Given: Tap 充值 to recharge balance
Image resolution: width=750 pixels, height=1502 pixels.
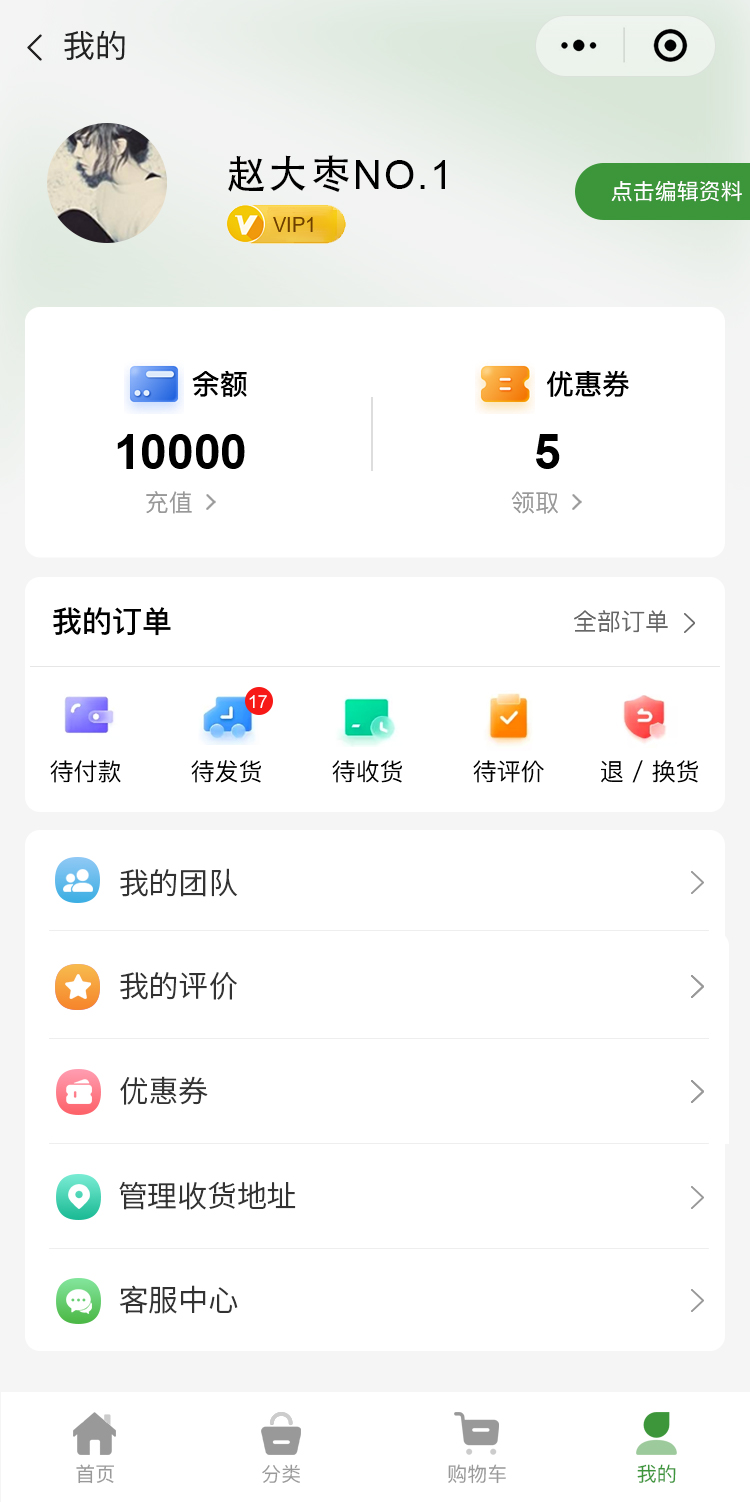Looking at the screenshot, I should pyautogui.click(x=181, y=502).
